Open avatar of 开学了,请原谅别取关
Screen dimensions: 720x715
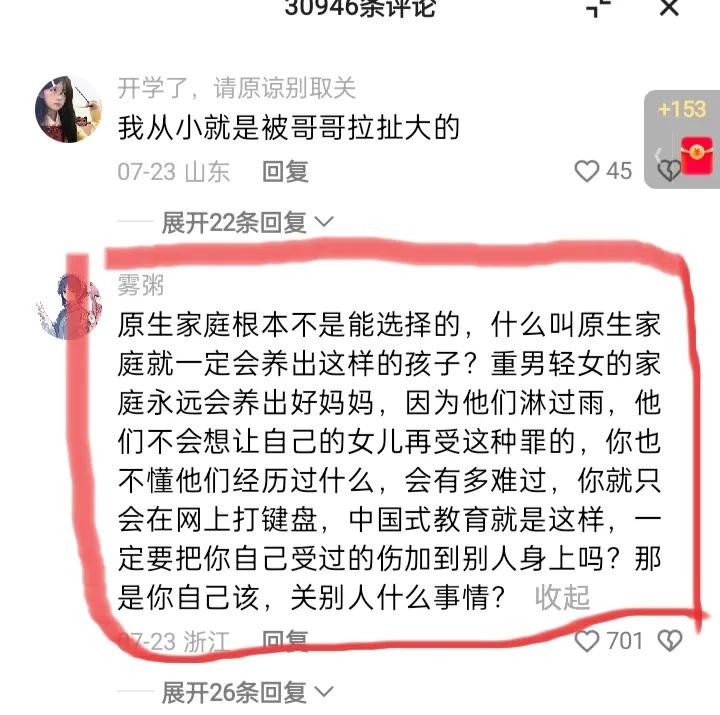(x=66, y=108)
